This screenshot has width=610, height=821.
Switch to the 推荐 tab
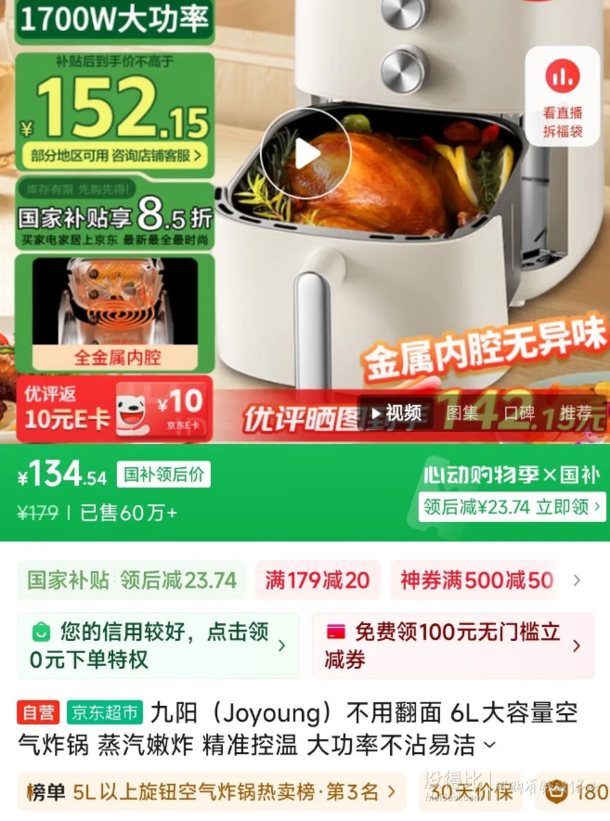pos(575,412)
